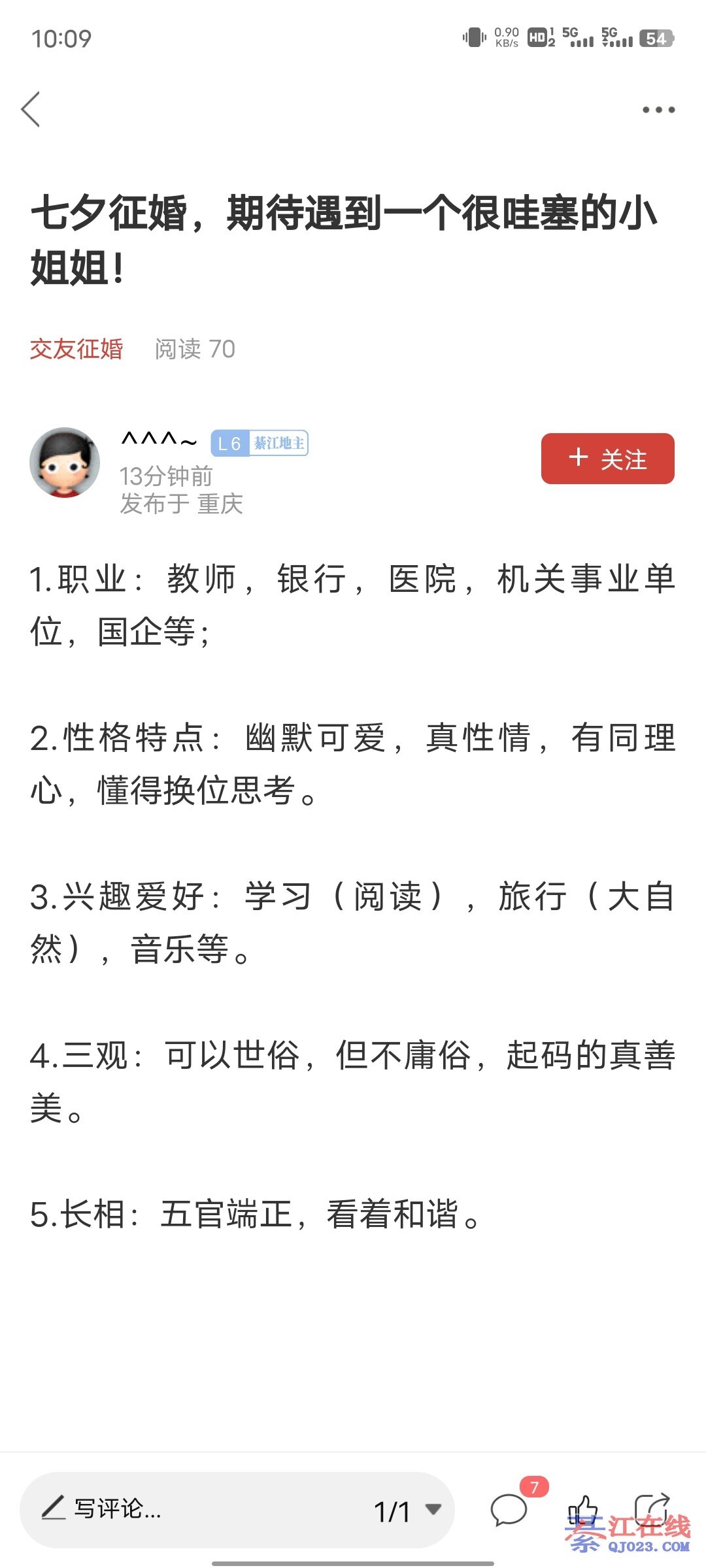The width and height of the screenshot is (706, 1568).
Task: View the 7 comments
Action: point(509,1509)
